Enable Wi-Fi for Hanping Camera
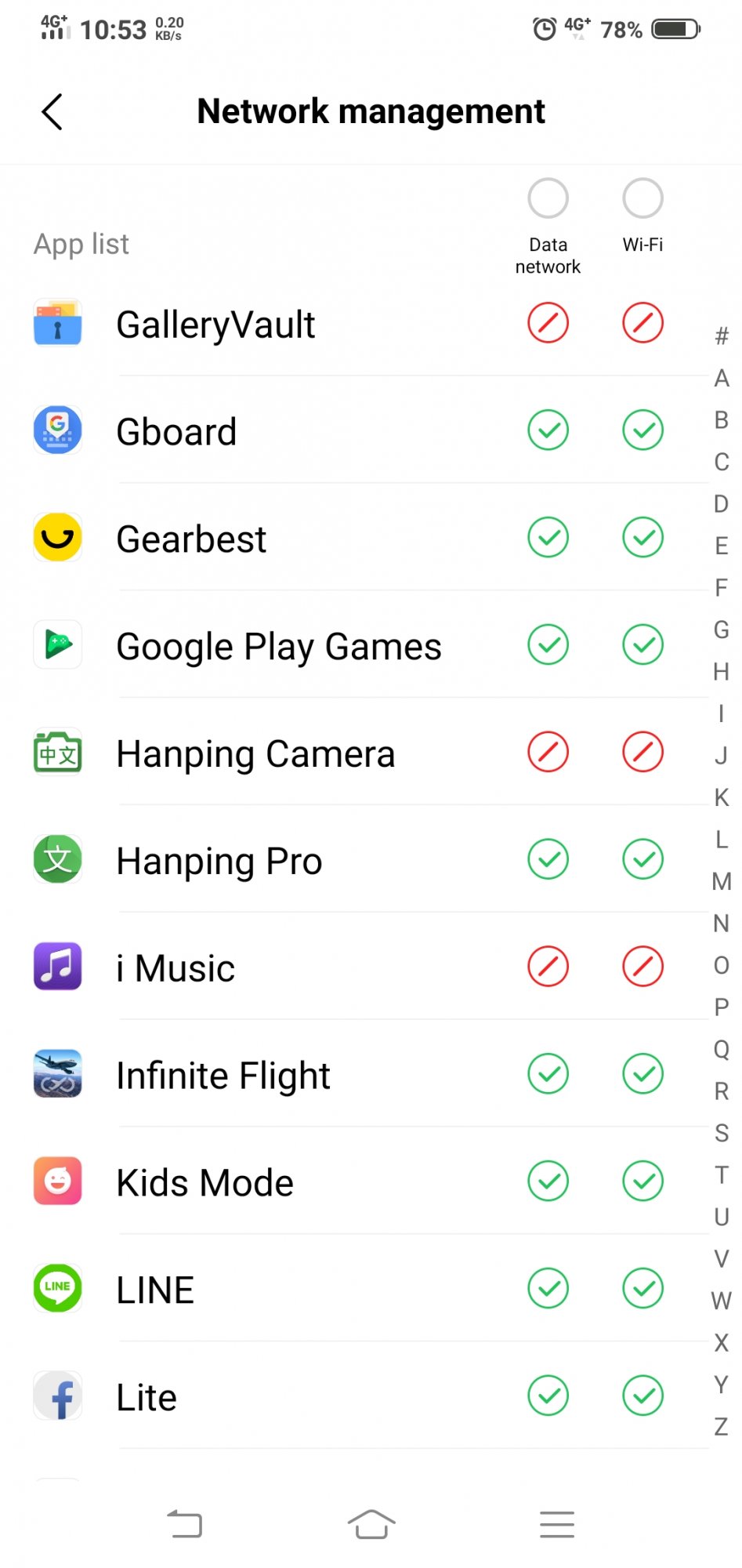The image size is (742, 1568). click(x=642, y=753)
